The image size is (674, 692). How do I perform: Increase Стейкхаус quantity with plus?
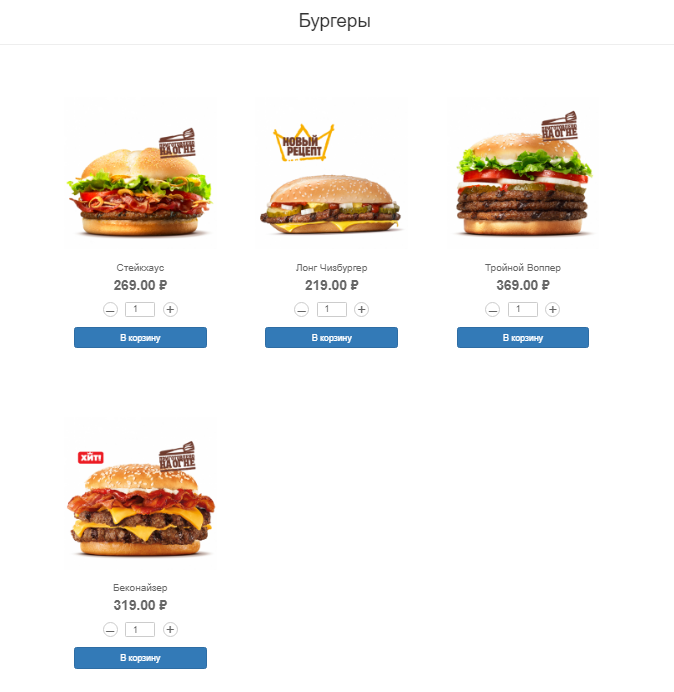pyautogui.click(x=170, y=310)
